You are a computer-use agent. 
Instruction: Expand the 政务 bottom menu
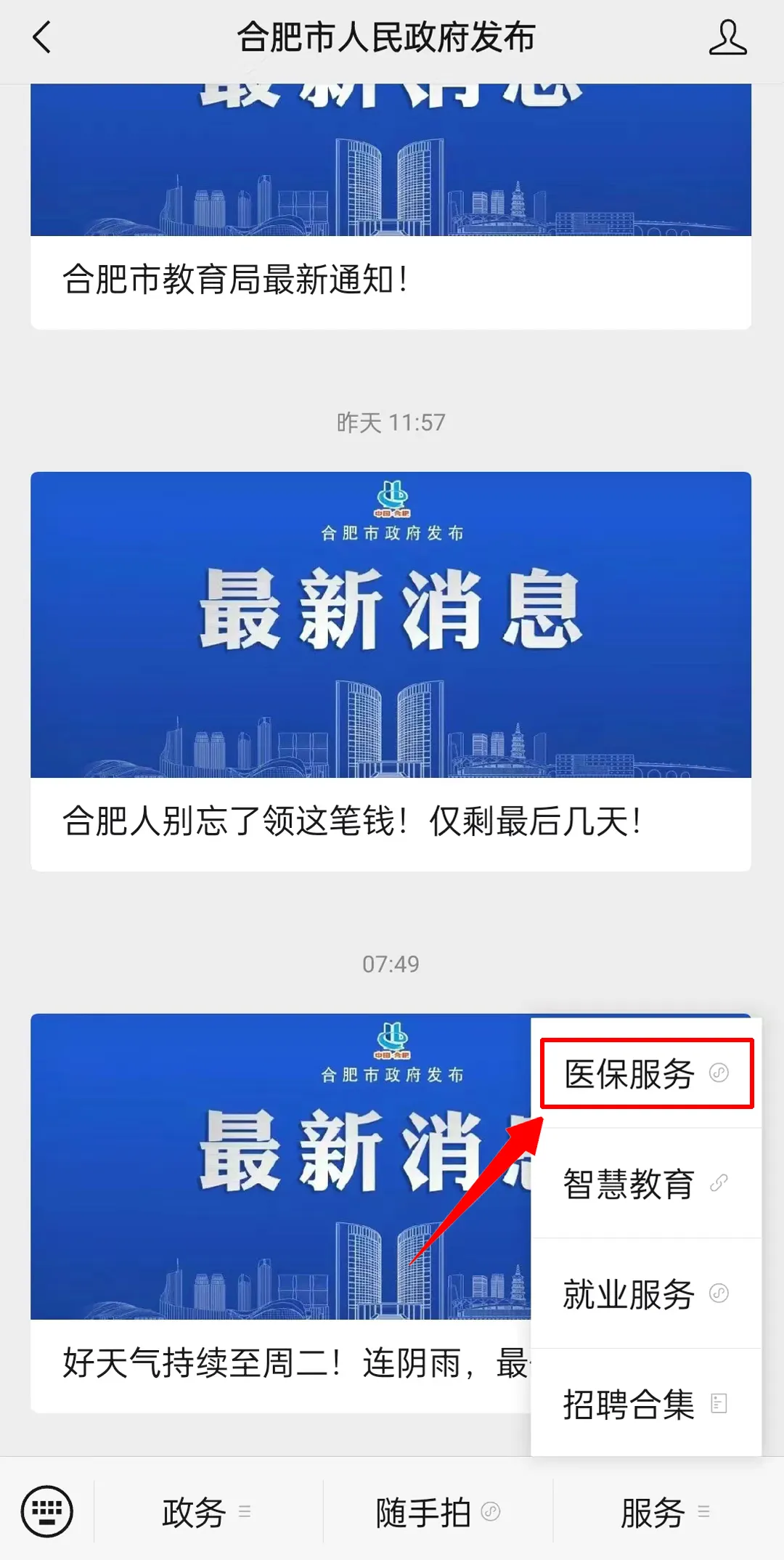pyautogui.click(x=207, y=1512)
